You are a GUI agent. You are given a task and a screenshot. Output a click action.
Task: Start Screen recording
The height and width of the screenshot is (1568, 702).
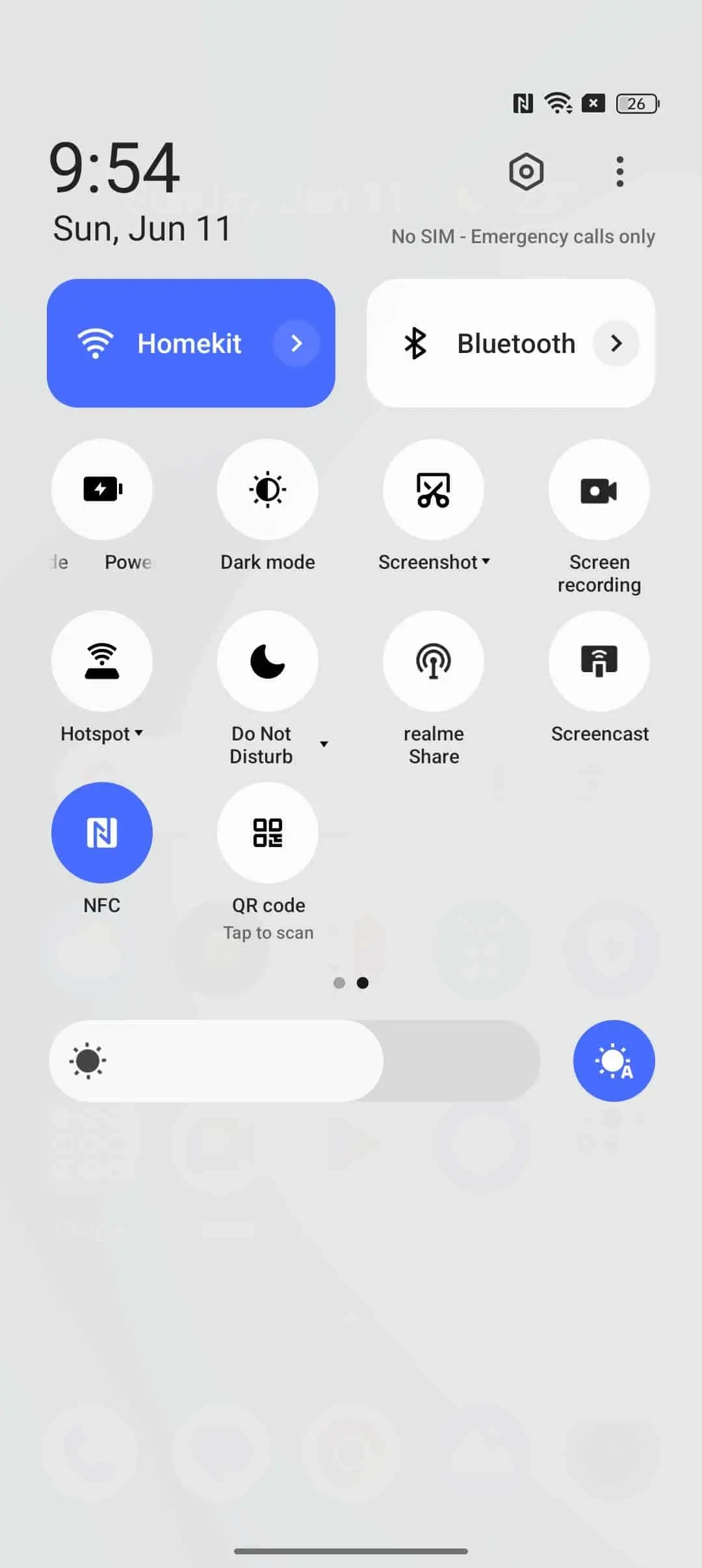tap(599, 490)
